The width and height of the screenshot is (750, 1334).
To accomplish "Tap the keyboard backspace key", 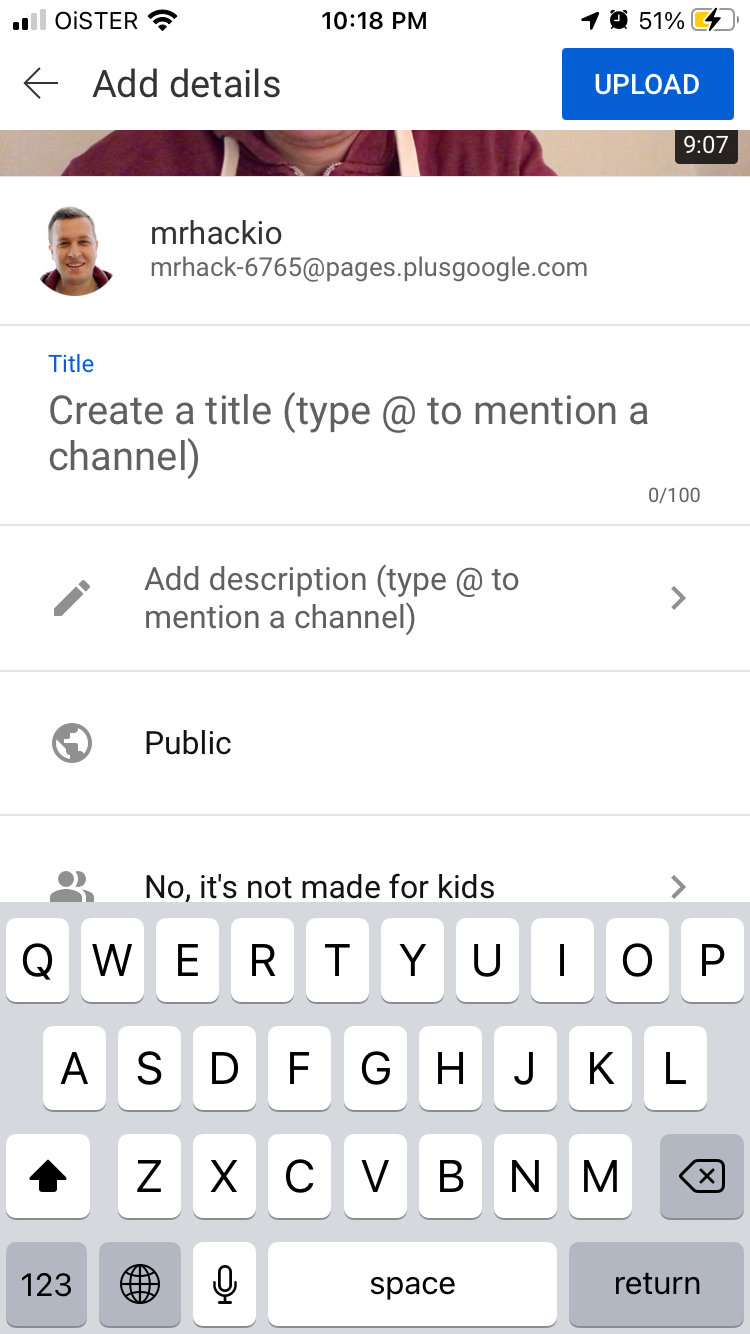I will pyautogui.click(x=701, y=1178).
